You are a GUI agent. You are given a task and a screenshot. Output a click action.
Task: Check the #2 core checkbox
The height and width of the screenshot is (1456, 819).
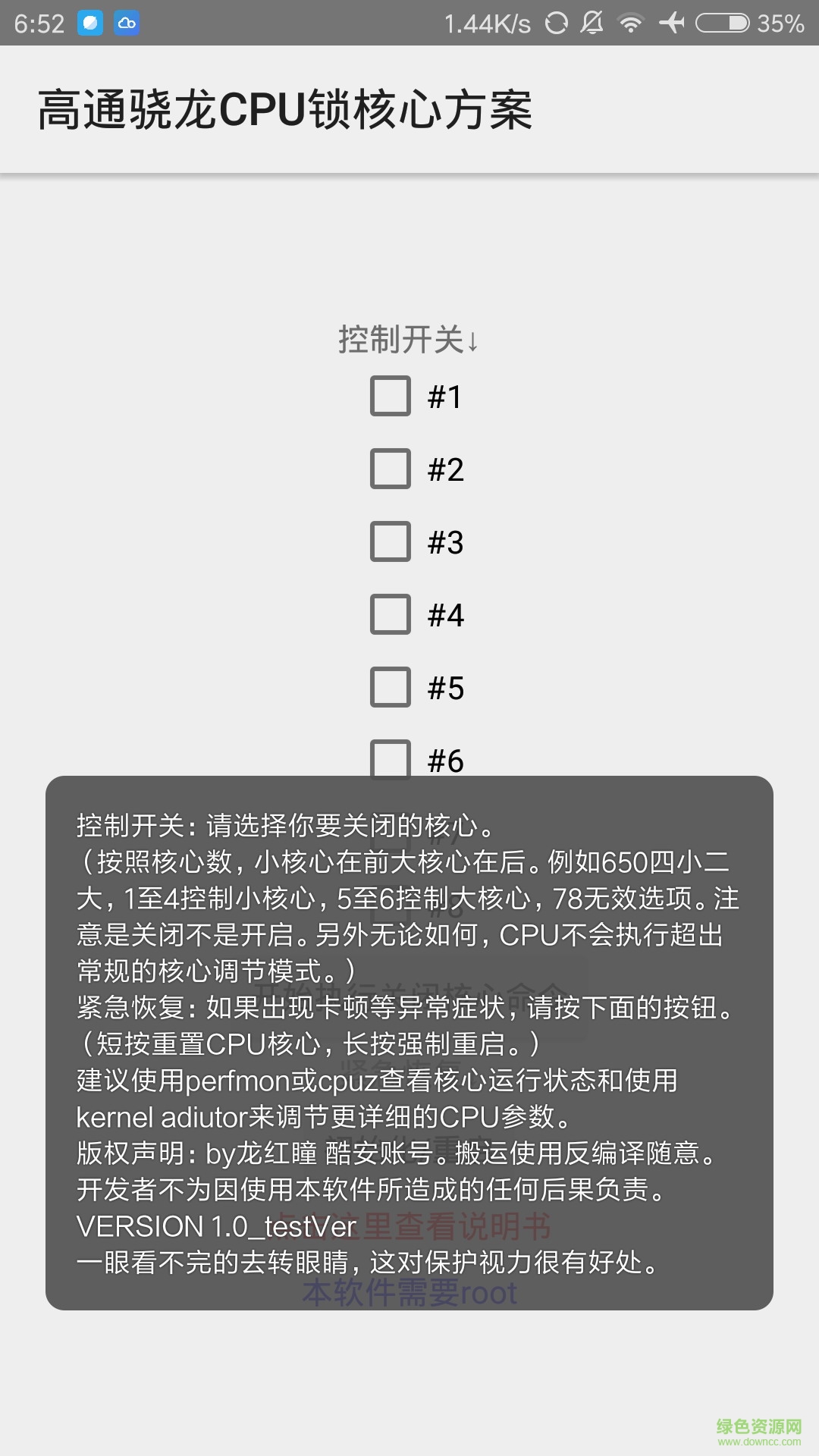(x=389, y=469)
